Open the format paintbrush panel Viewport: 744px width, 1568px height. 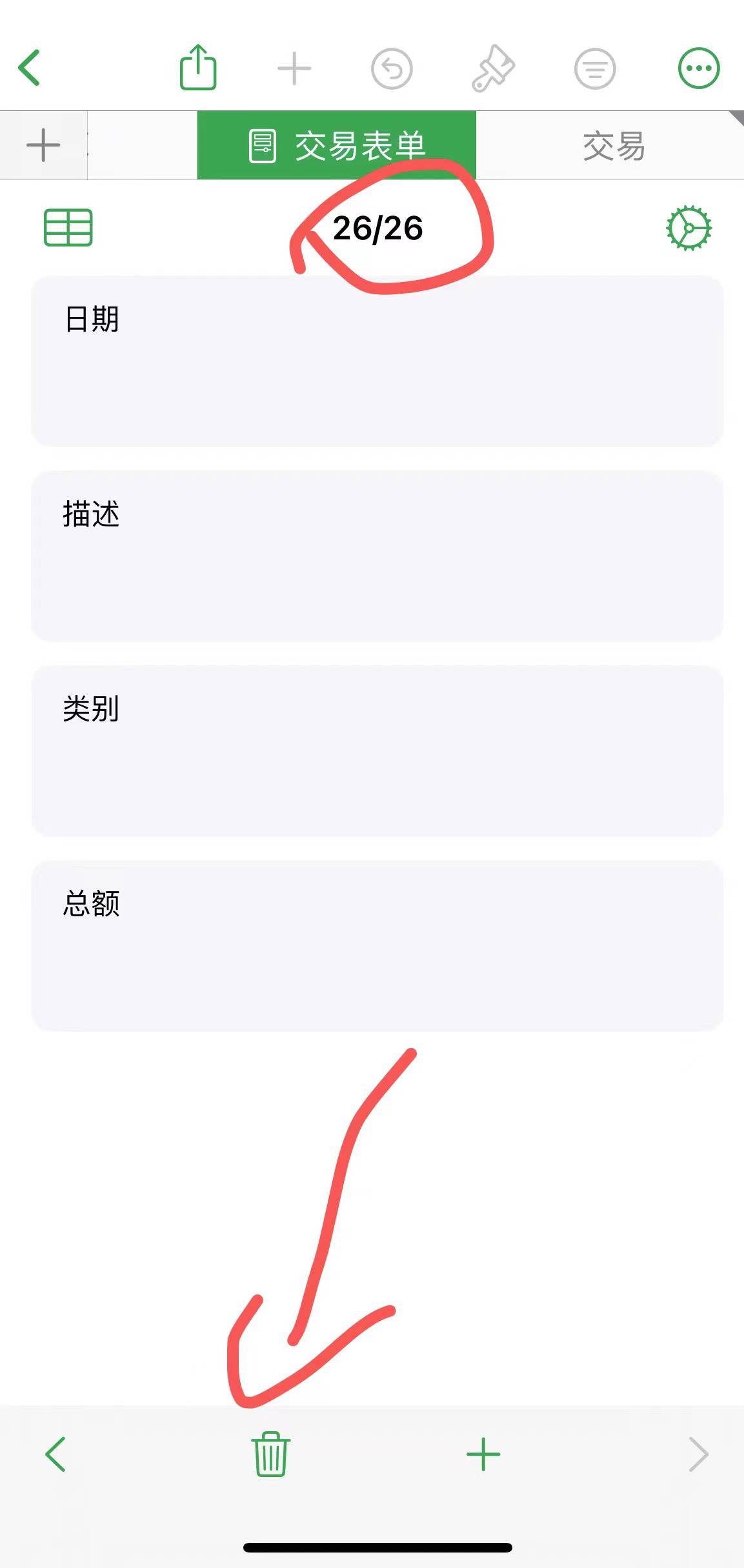pos(493,68)
